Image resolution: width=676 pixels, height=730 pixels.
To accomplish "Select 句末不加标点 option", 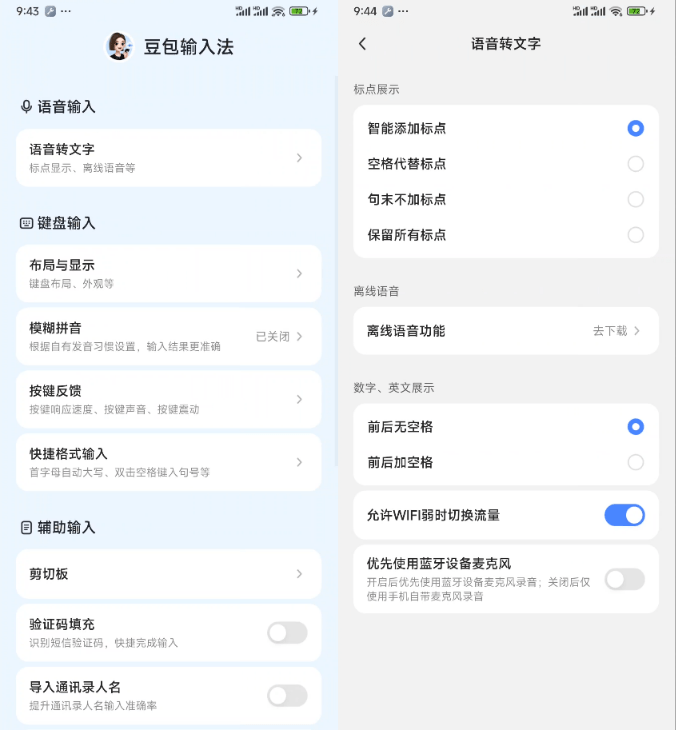I will (635, 199).
